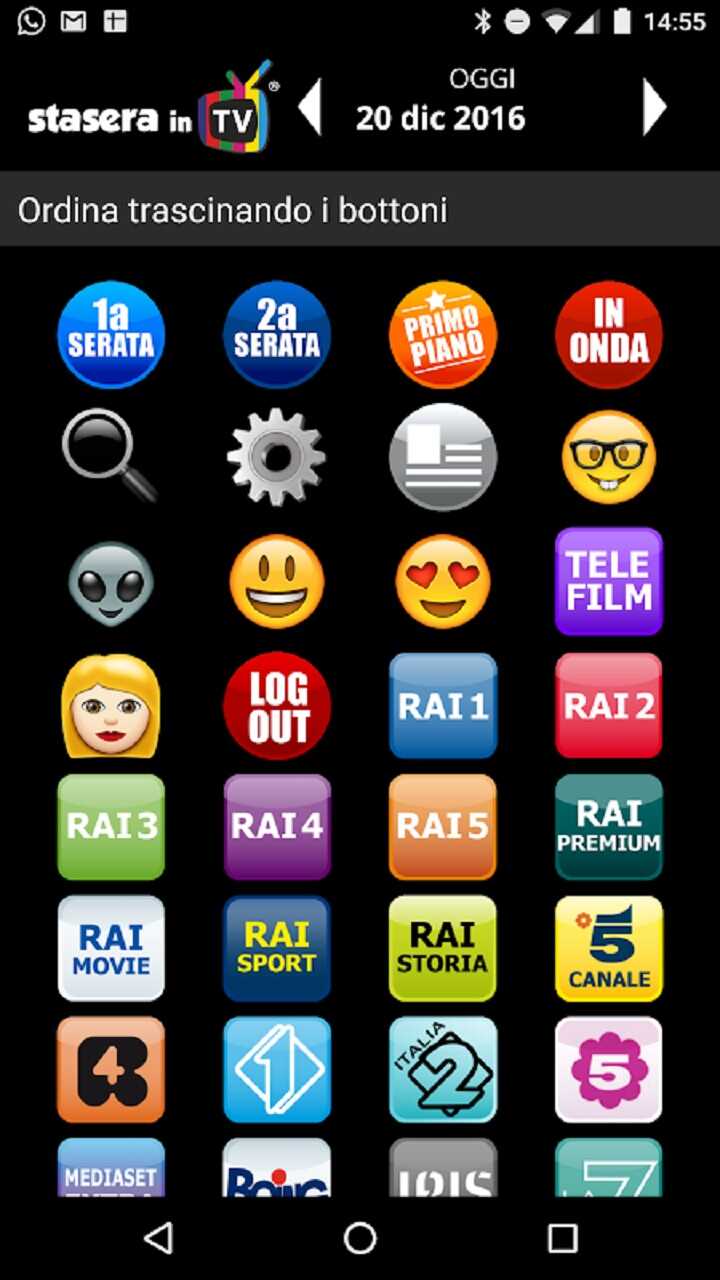The height and width of the screenshot is (1280, 720).
Task: Select the Italia 2 channel
Action: coord(443,1070)
